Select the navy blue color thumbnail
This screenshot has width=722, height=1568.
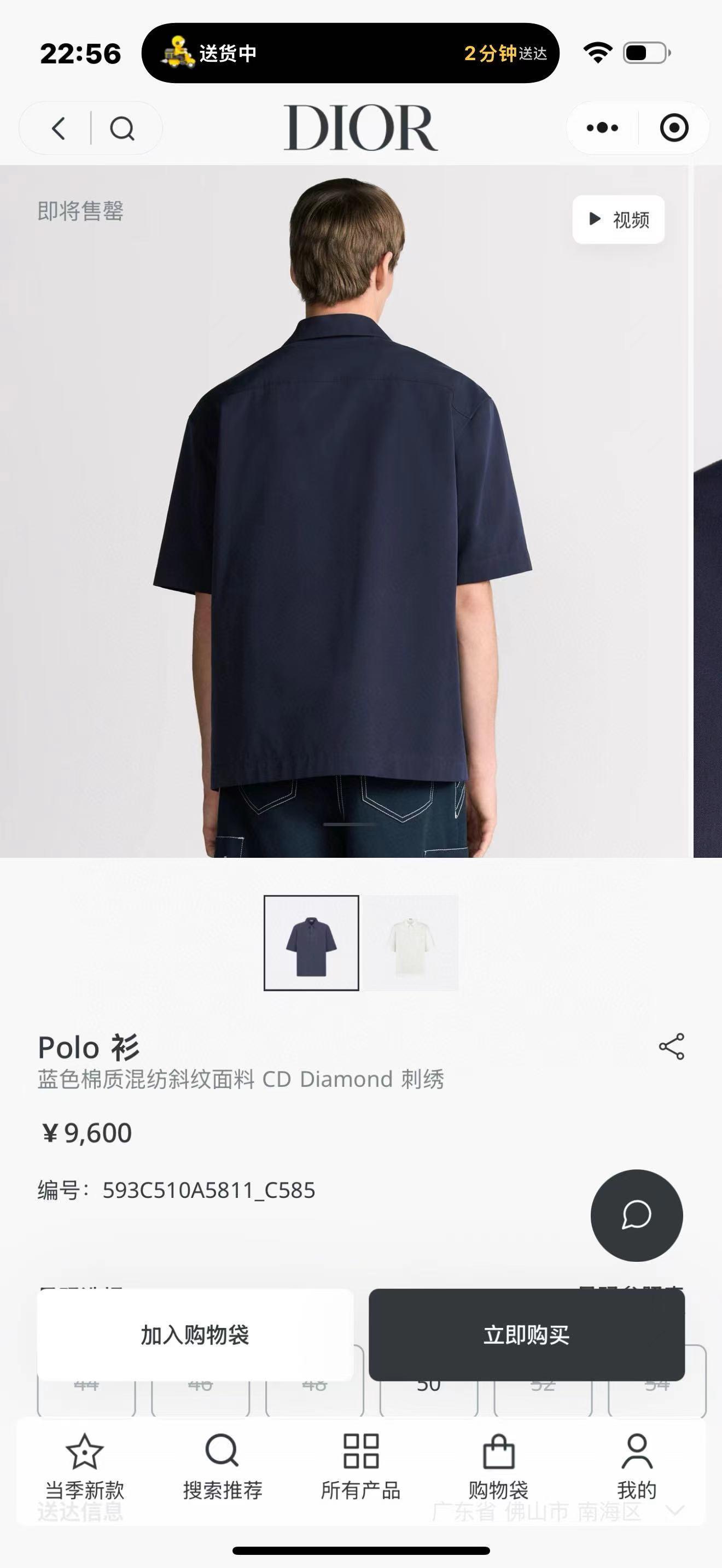pyautogui.click(x=311, y=943)
